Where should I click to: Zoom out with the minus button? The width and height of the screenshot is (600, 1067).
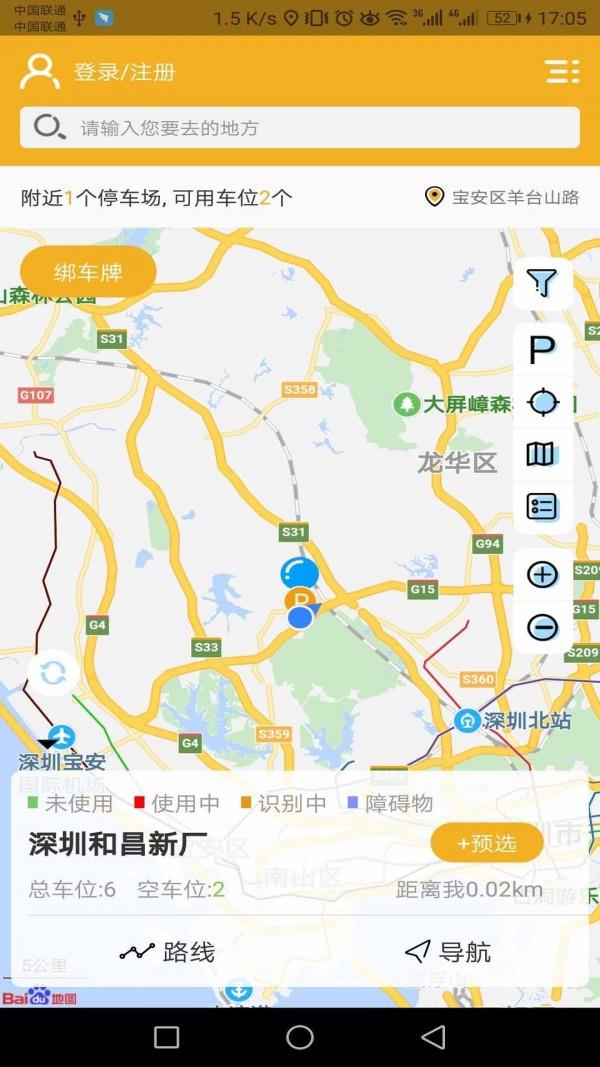[542, 627]
